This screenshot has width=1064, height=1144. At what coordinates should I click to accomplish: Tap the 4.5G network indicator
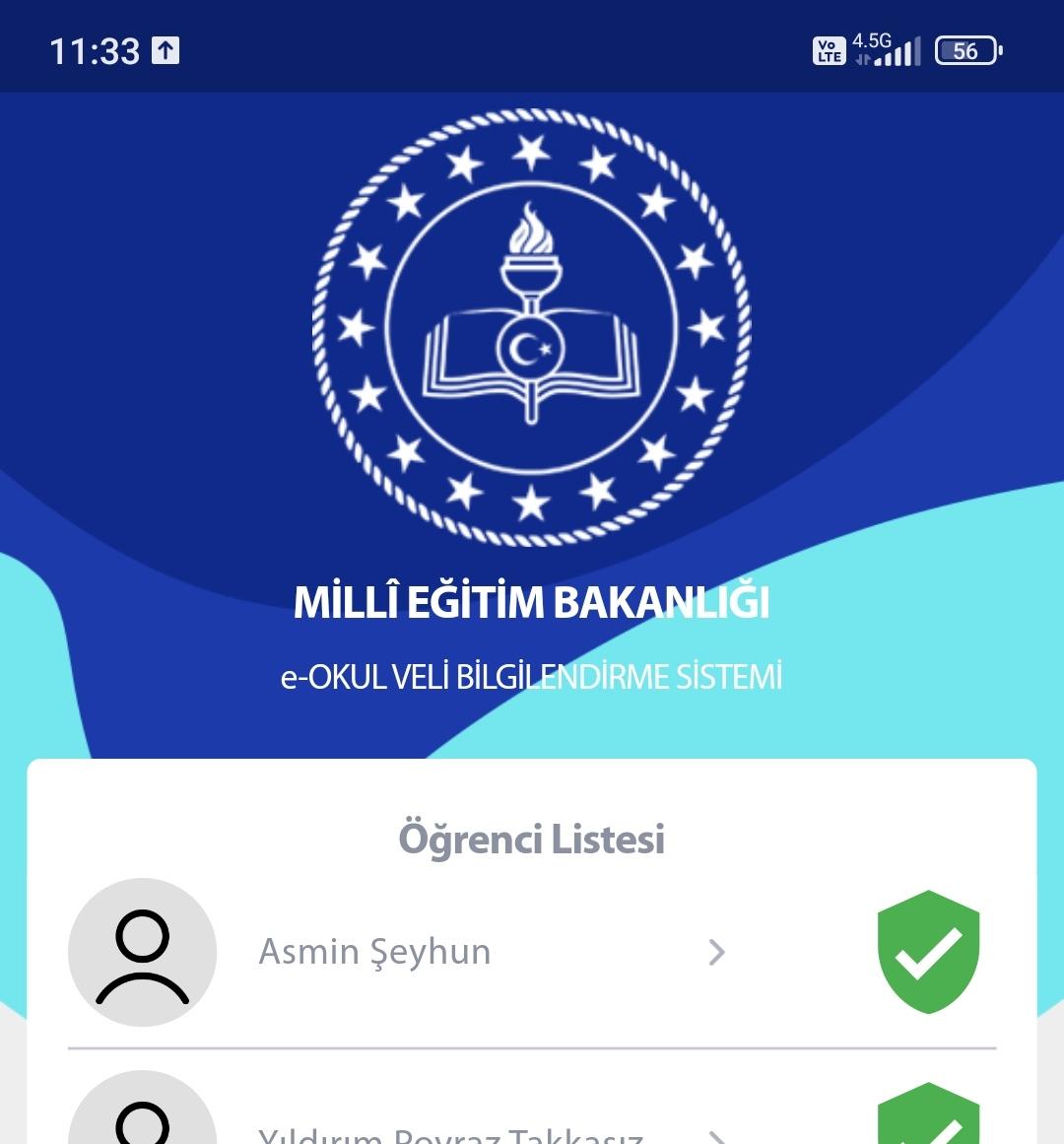point(871,41)
